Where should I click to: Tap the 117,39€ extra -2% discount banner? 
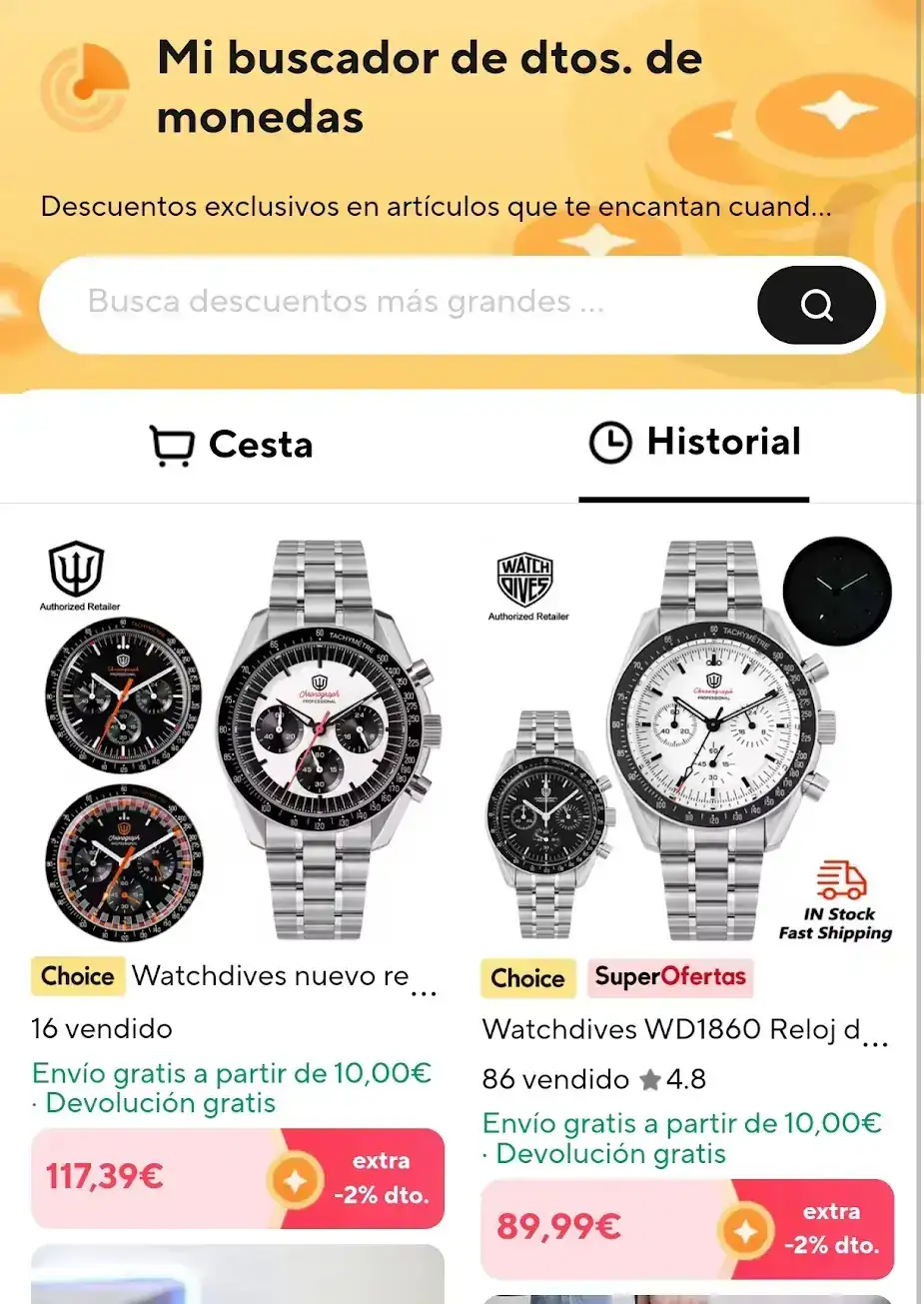click(x=238, y=1178)
